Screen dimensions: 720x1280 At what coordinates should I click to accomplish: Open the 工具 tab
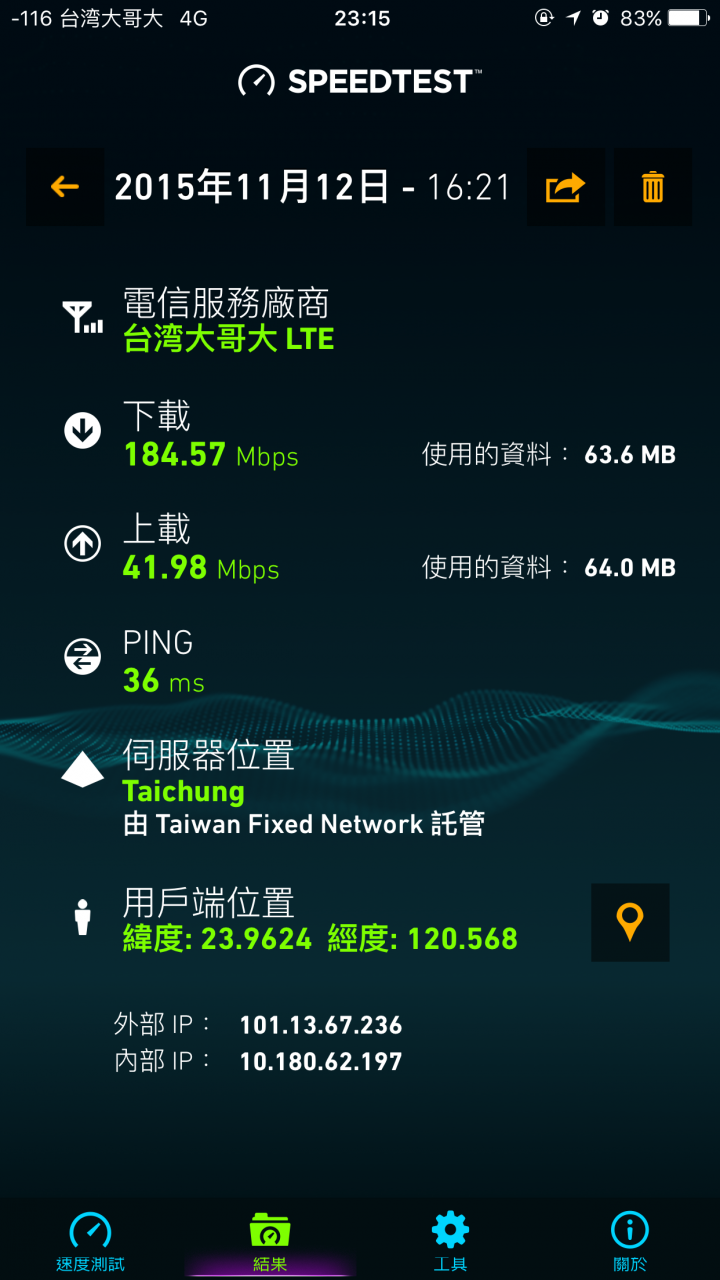[x=450, y=1241]
